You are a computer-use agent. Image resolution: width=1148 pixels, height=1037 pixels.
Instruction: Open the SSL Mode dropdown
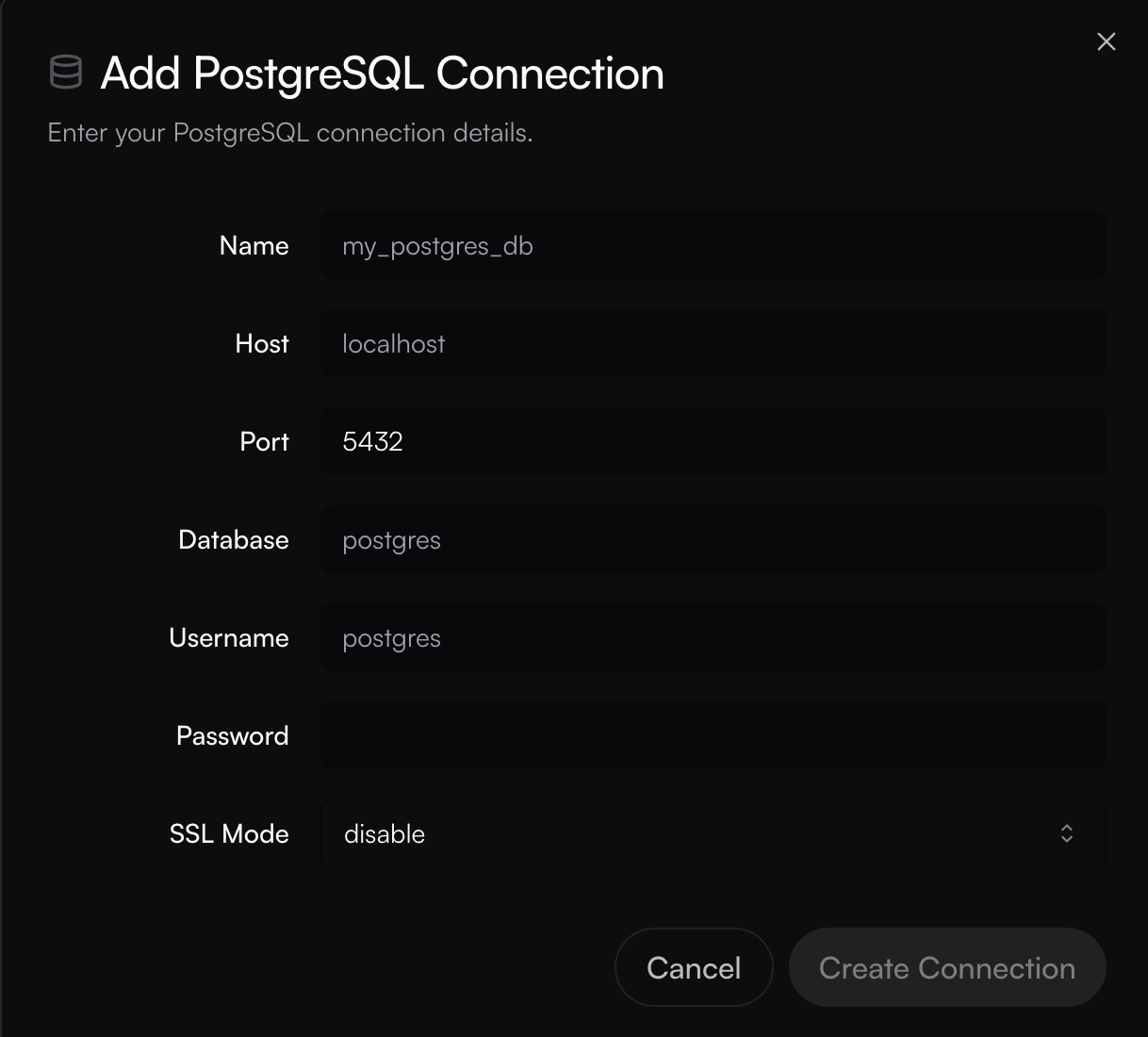pos(712,834)
